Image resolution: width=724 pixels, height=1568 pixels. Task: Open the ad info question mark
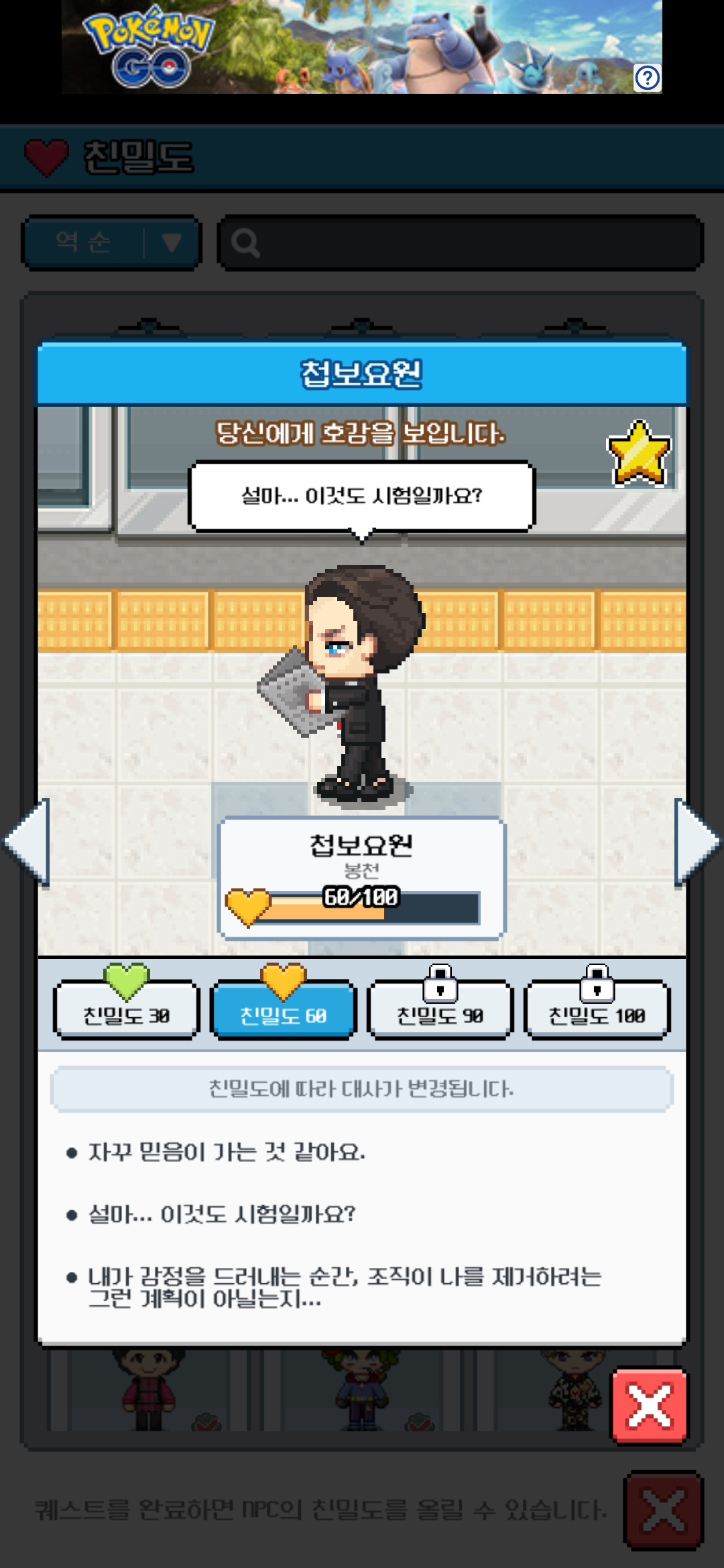[x=647, y=78]
